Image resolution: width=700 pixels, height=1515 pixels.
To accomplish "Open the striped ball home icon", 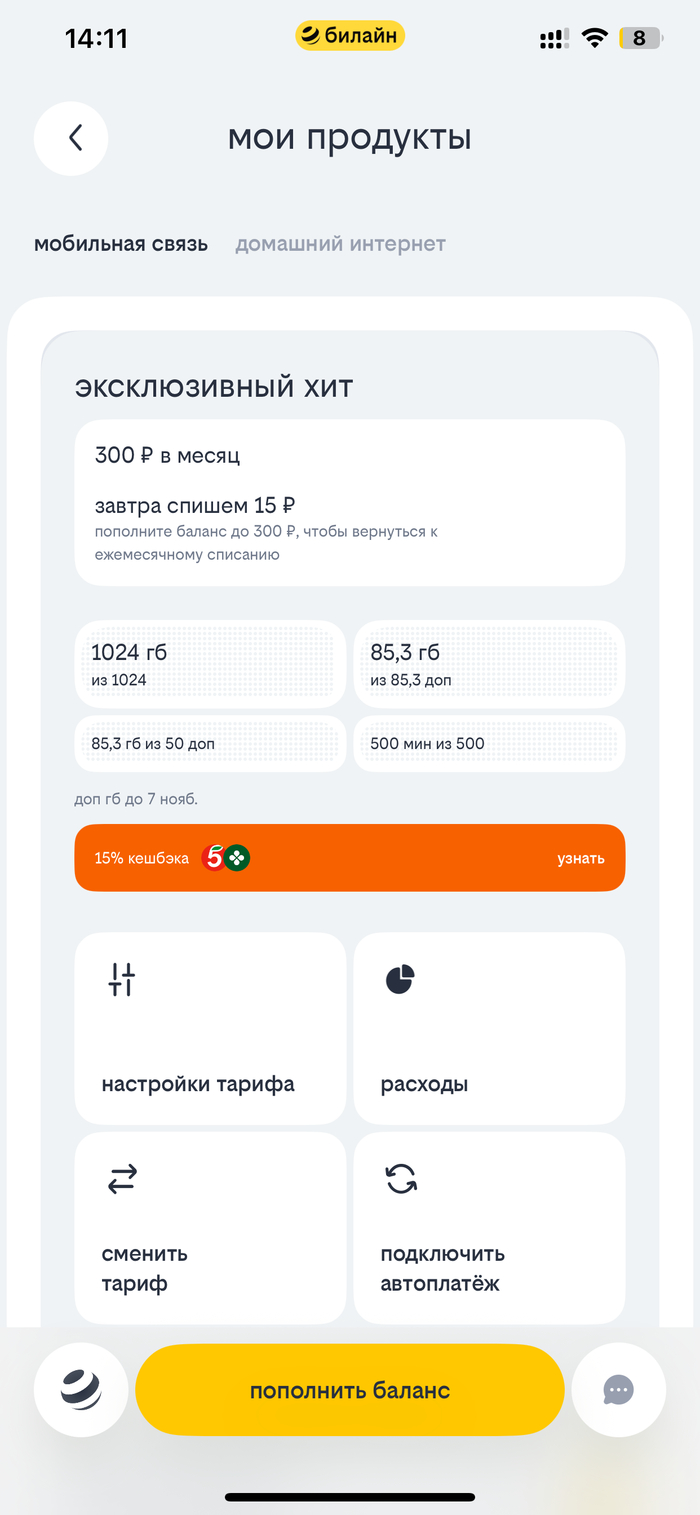I will point(81,1390).
